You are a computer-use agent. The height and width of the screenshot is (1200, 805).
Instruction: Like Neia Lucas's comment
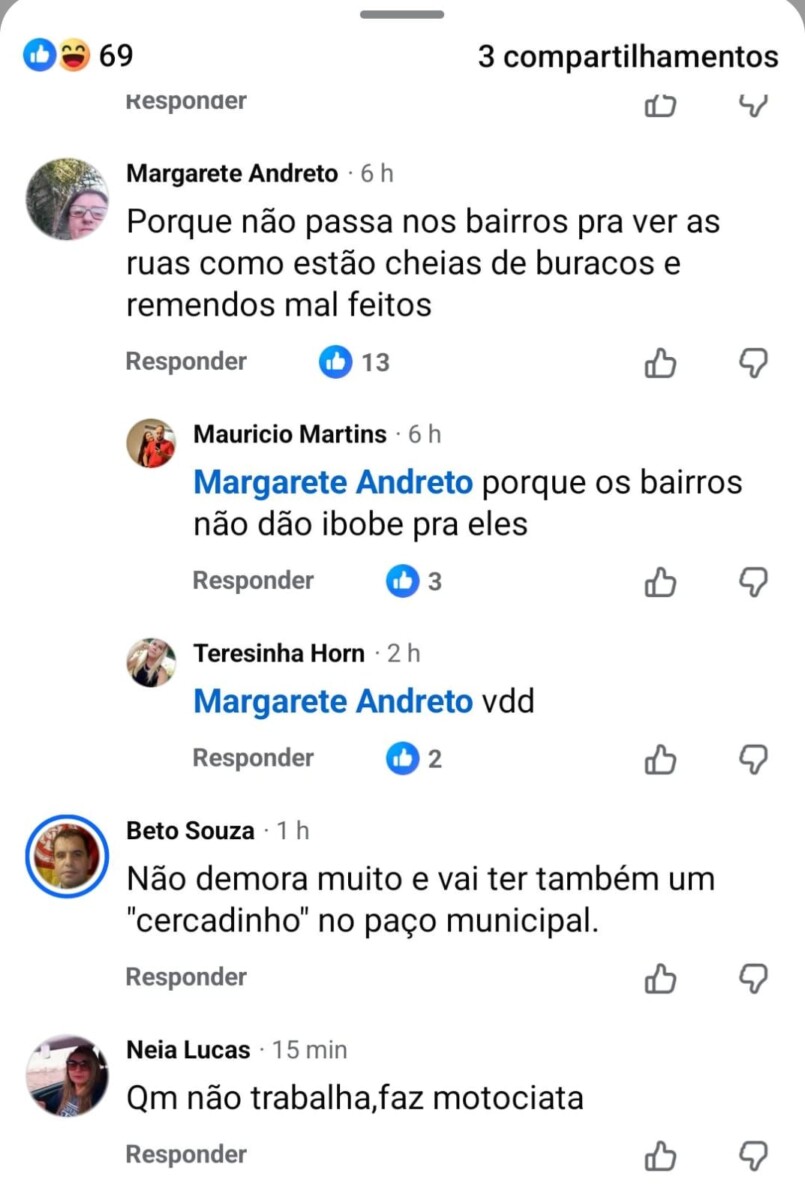(660, 1156)
